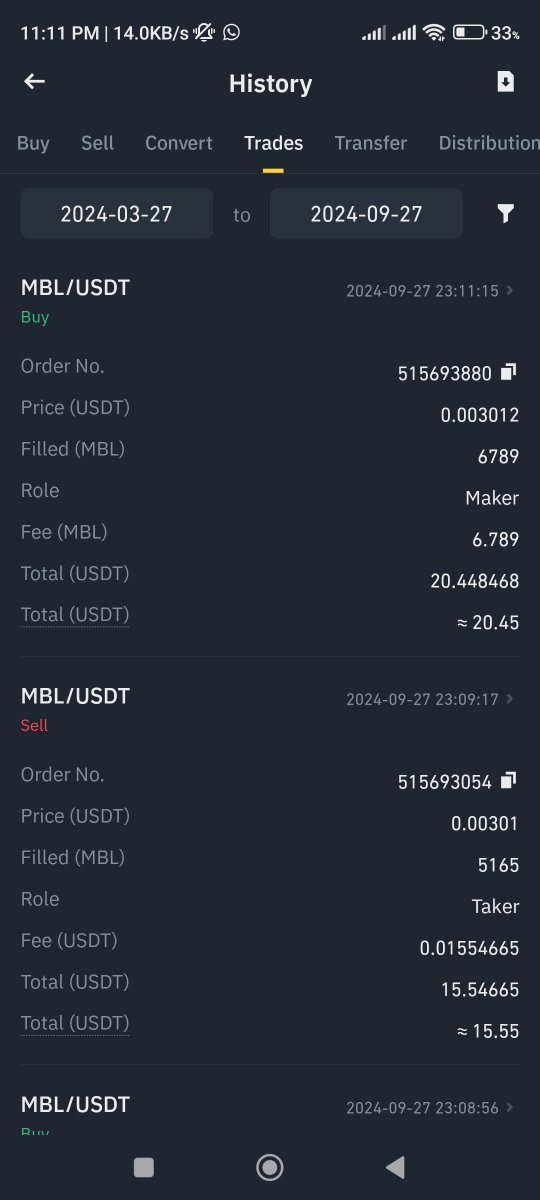Tap the system back triangle

coord(395,1166)
